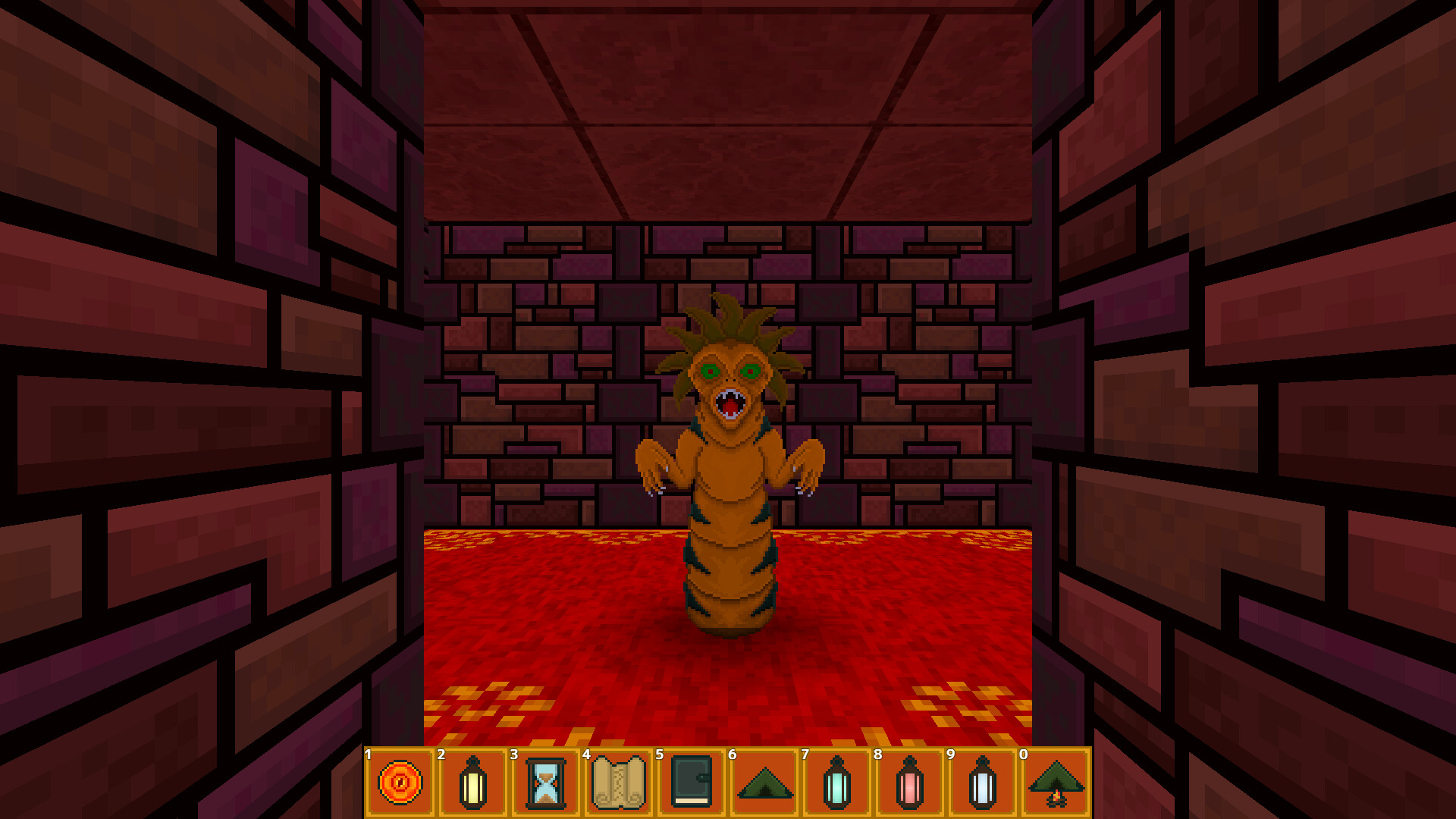Screen dimensions: 1456x819
Task: Open the map scroll in slot 4
Action: [x=619, y=783]
